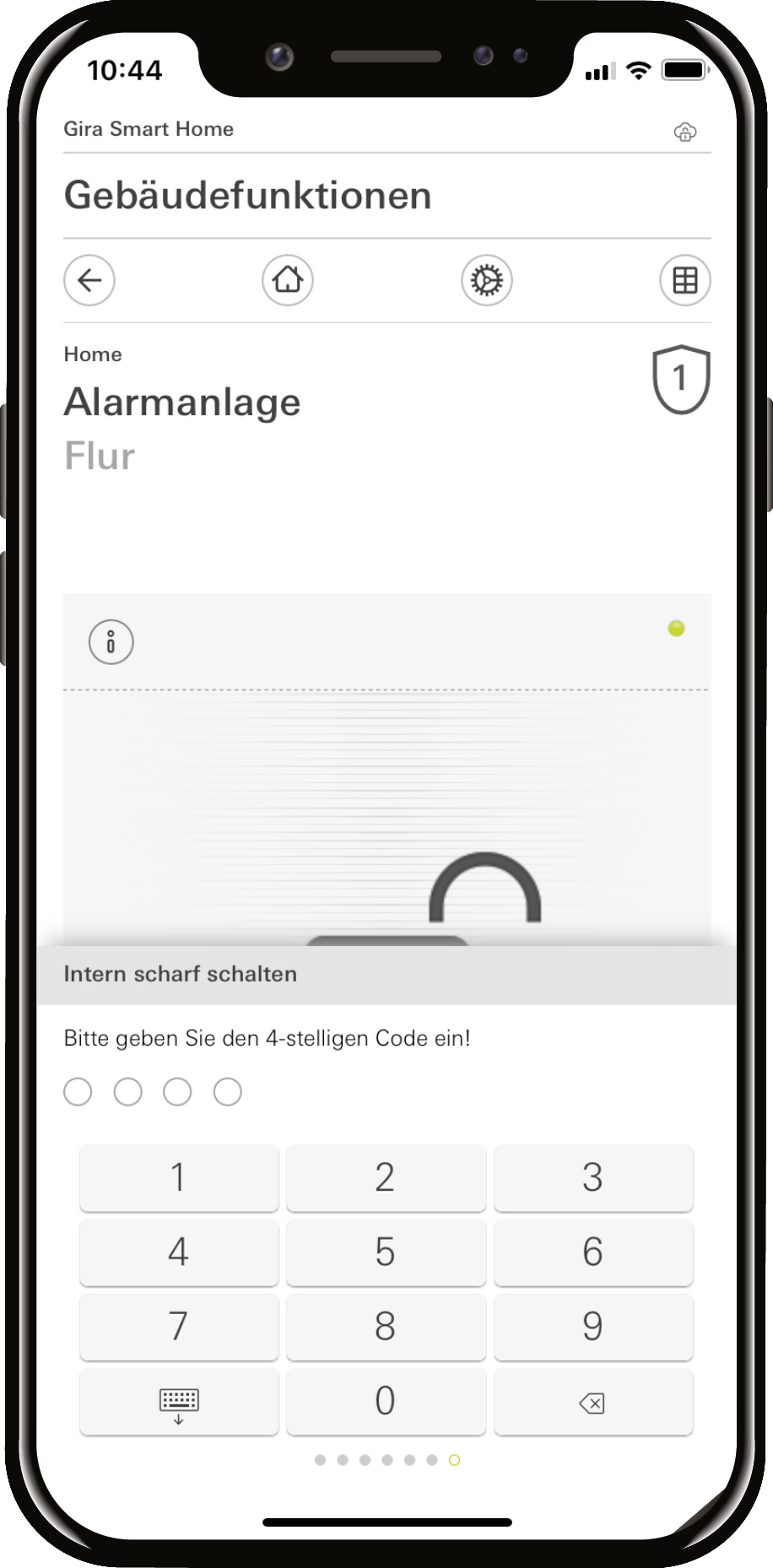Open the alarm info icon

pos(111,642)
